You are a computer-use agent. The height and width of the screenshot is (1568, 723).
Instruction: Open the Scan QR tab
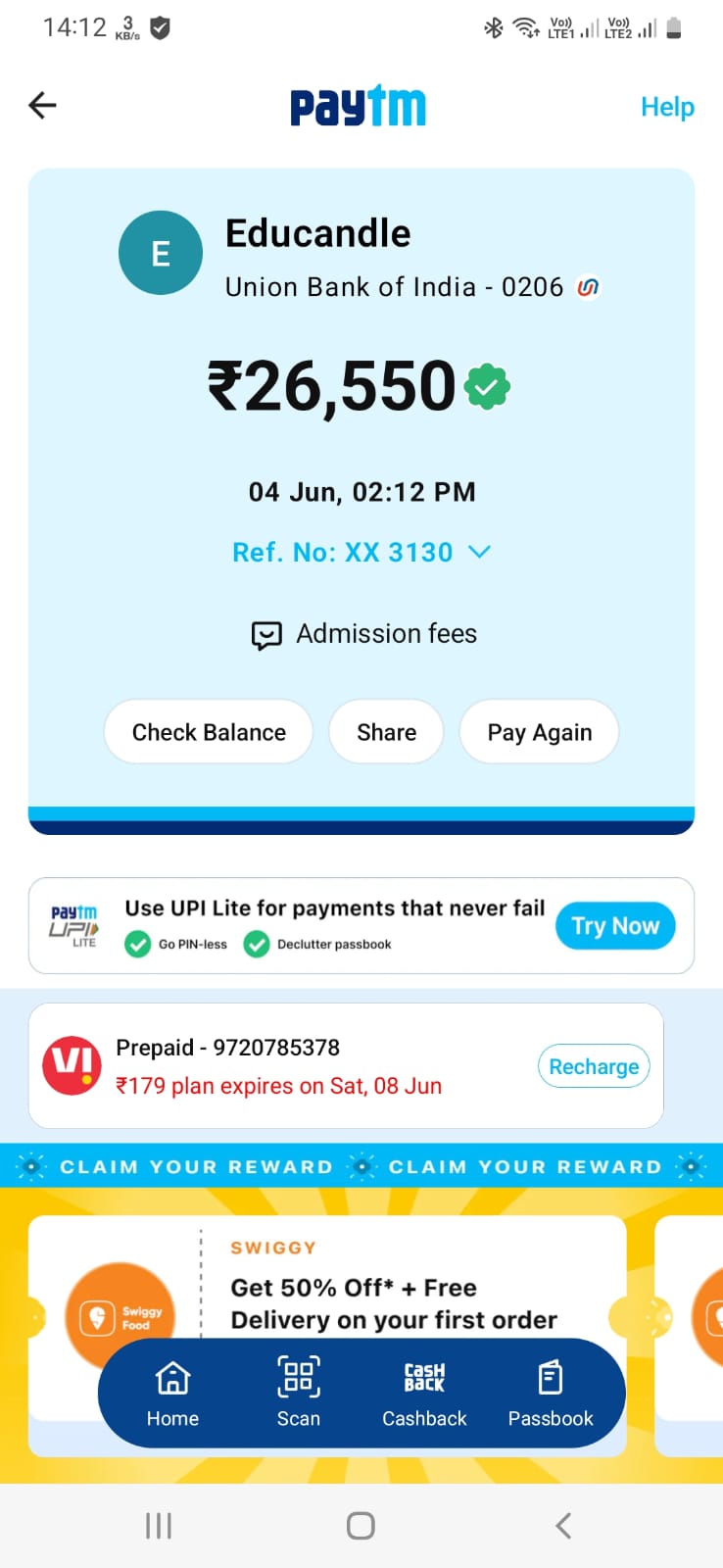pyautogui.click(x=299, y=1392)
